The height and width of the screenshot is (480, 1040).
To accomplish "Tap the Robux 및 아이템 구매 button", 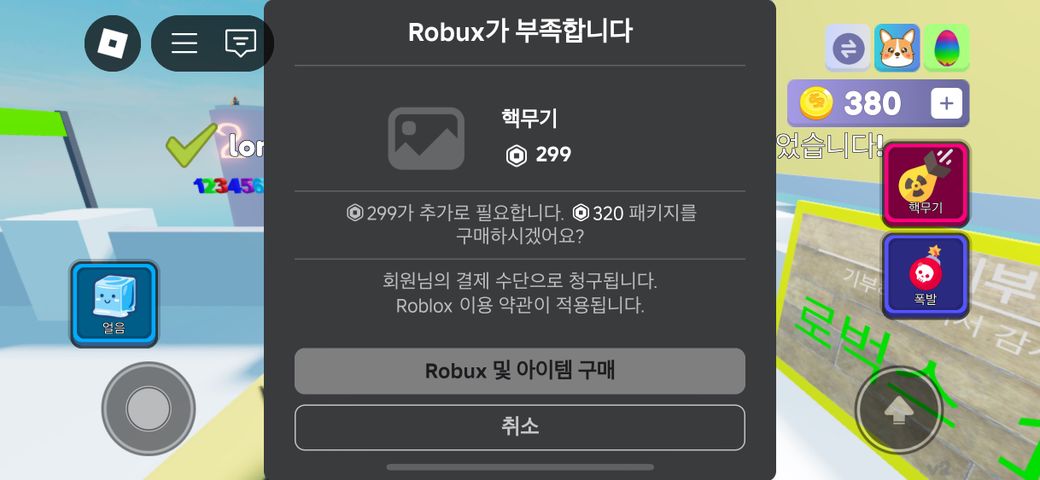I will pyautogui.click(x=519, y=371).
